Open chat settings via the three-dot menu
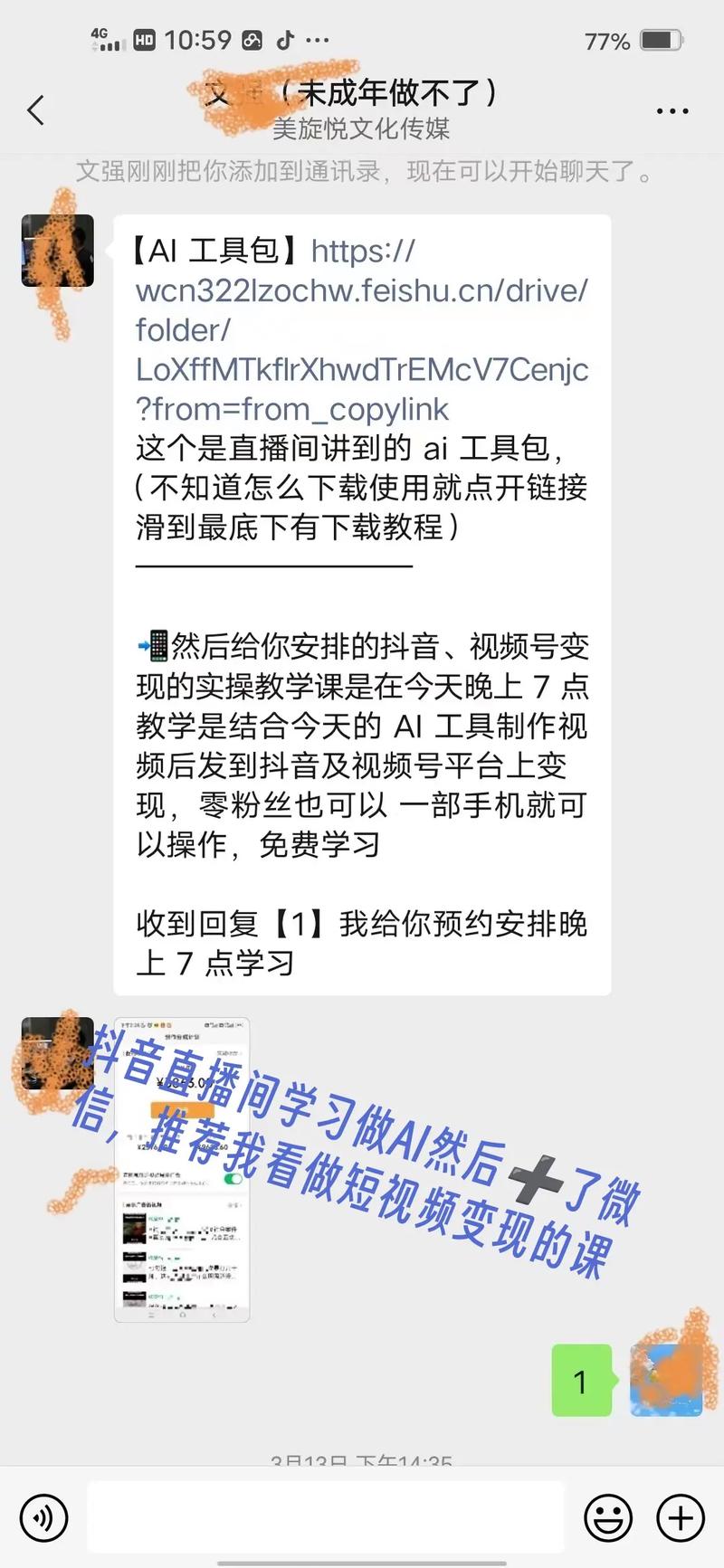Viewport: 724px width, 1568px height. click(672, 109)
